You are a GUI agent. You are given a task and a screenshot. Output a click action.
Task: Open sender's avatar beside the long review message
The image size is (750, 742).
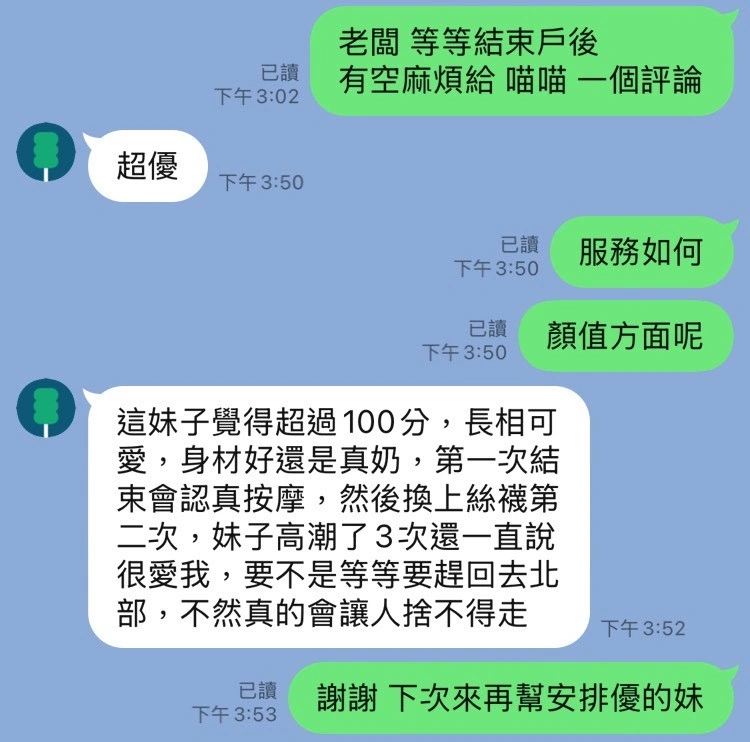click(x=46, y=408)
